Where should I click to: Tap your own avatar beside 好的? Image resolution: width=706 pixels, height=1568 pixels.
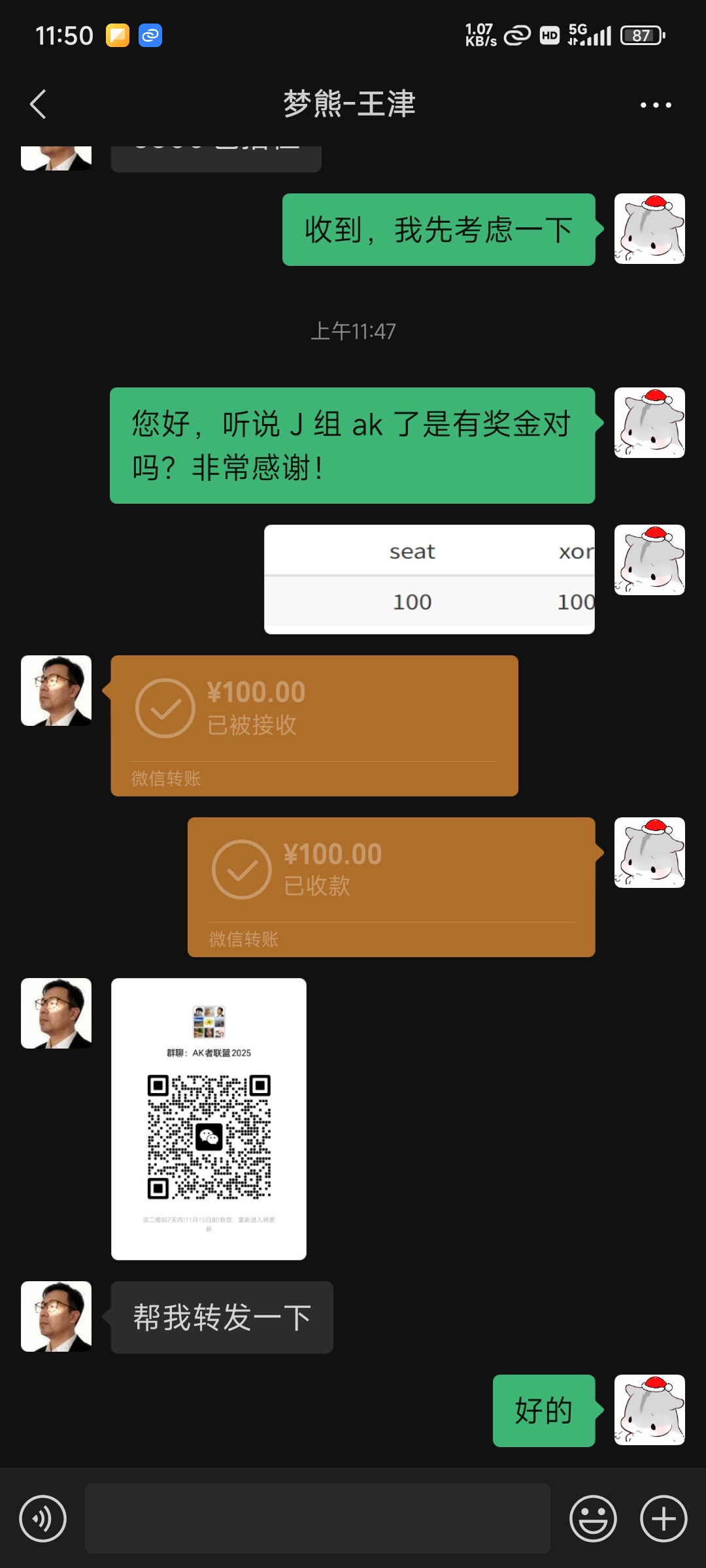[x=649, y=1410]
